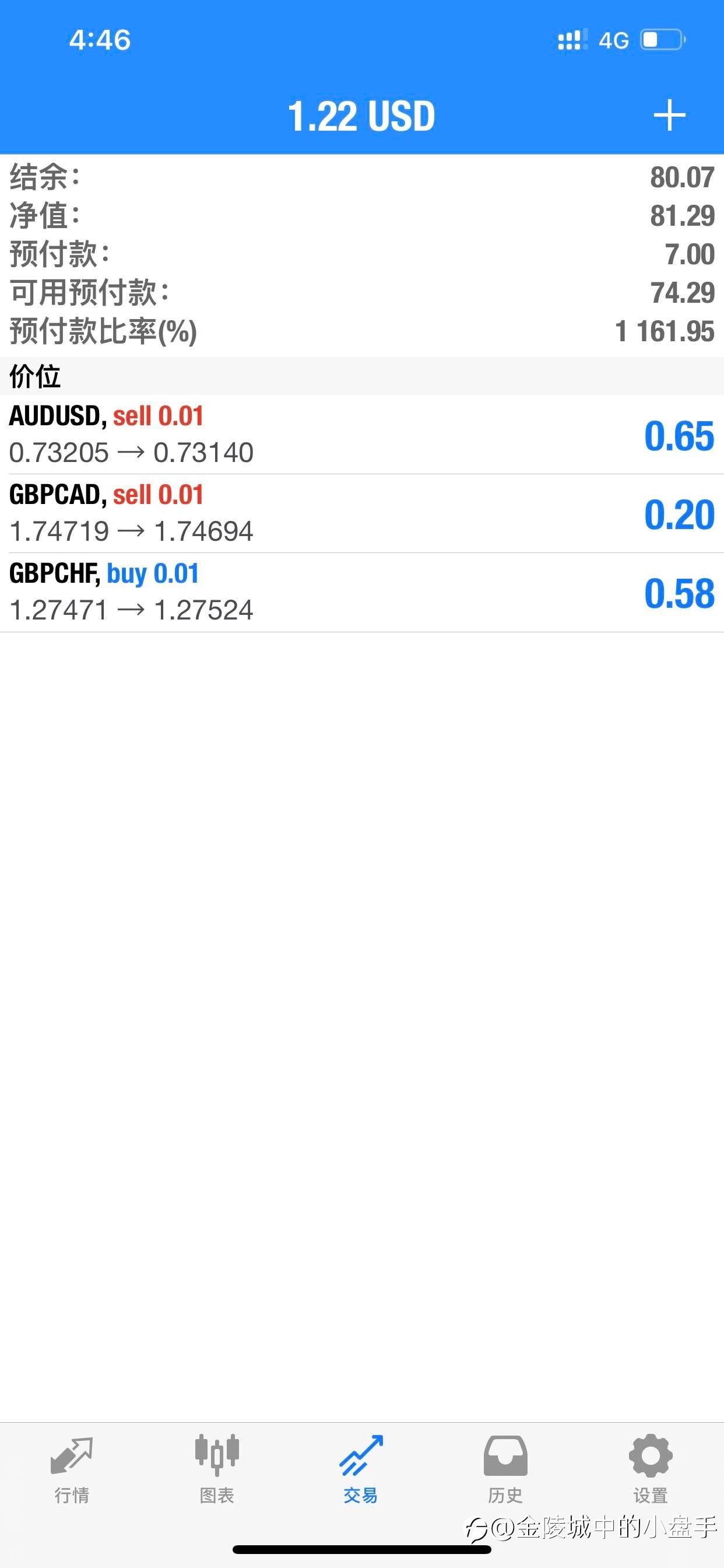The image size is (724, 1568).
Task: Open the GBPCAD sell 0.01 position
Action: tap(362, 514)
